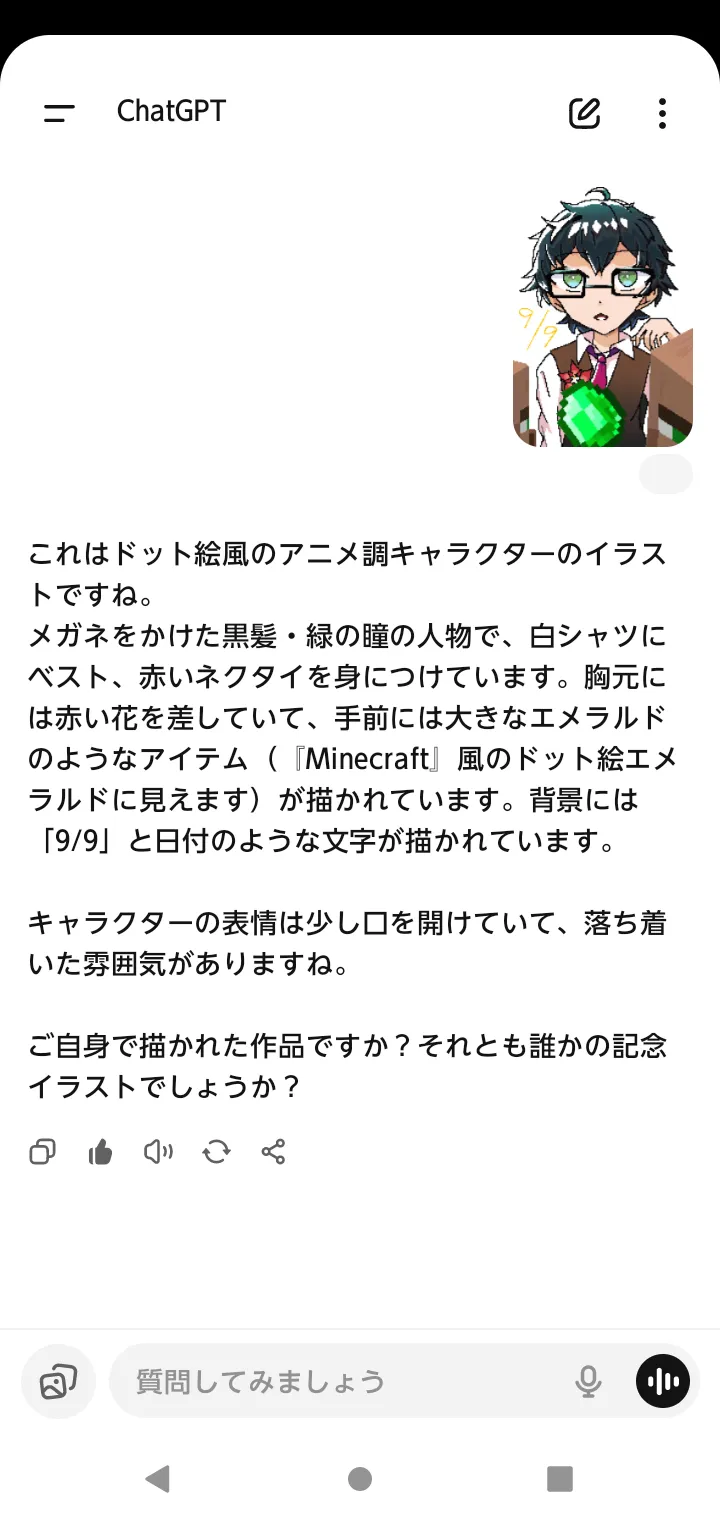Open the more options menu
The height and width of the screenshot is (1520, 720).
click(x=662, y=113)
